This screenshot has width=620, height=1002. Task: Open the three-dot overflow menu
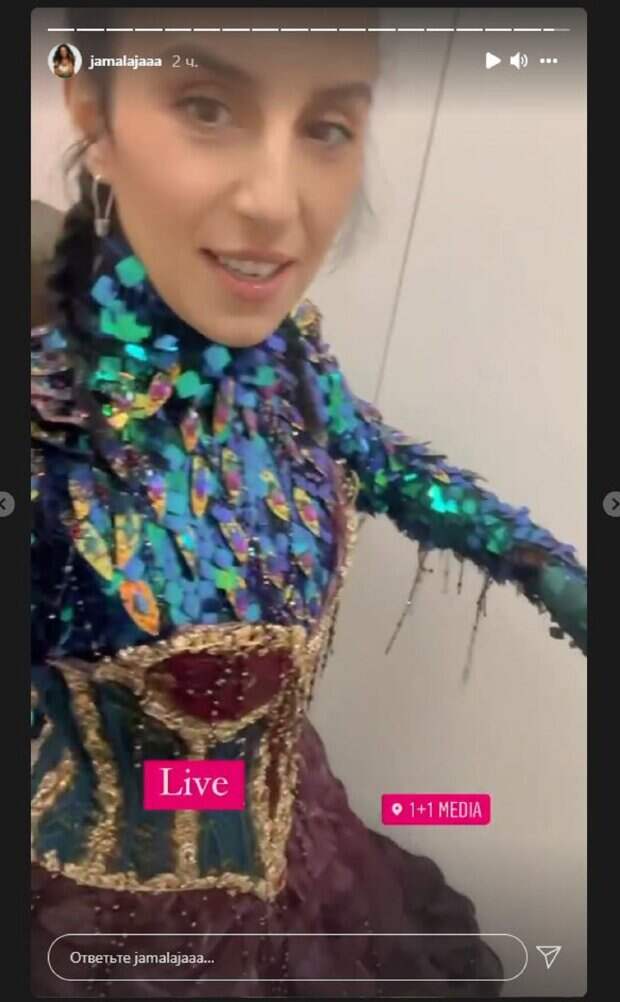(x=548, y=61)
